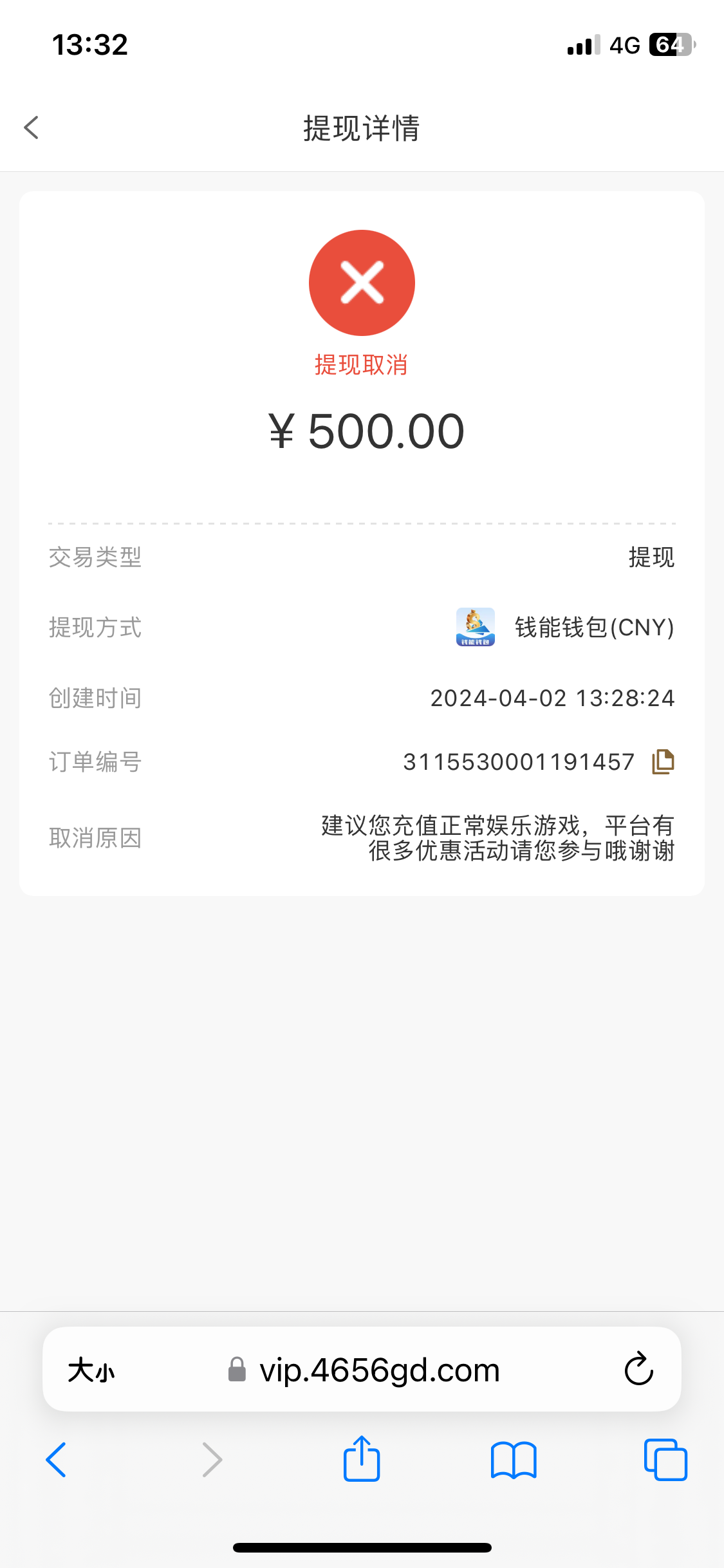Tap the 提现取消 status label

(362, 364)
